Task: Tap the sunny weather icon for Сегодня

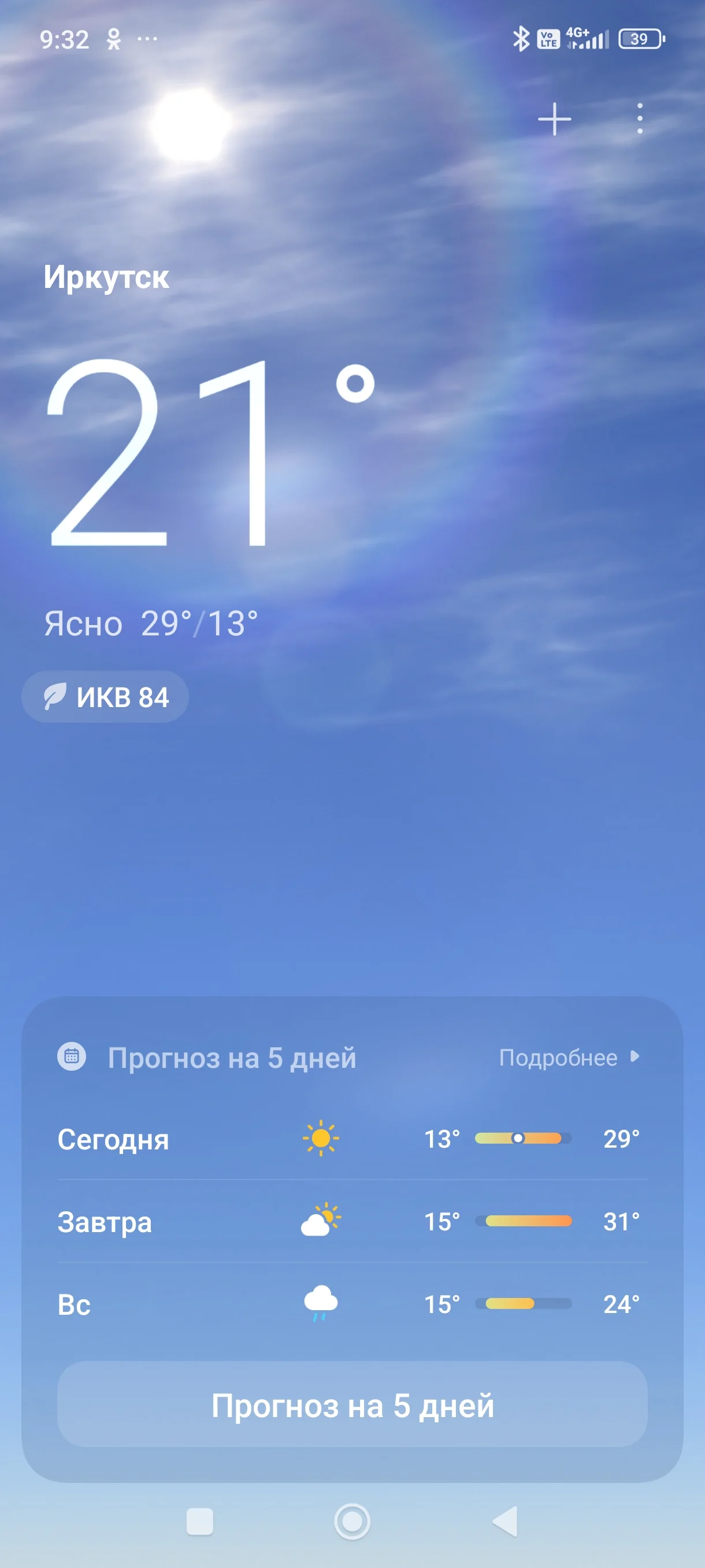Action: (x=322, y=1140)
